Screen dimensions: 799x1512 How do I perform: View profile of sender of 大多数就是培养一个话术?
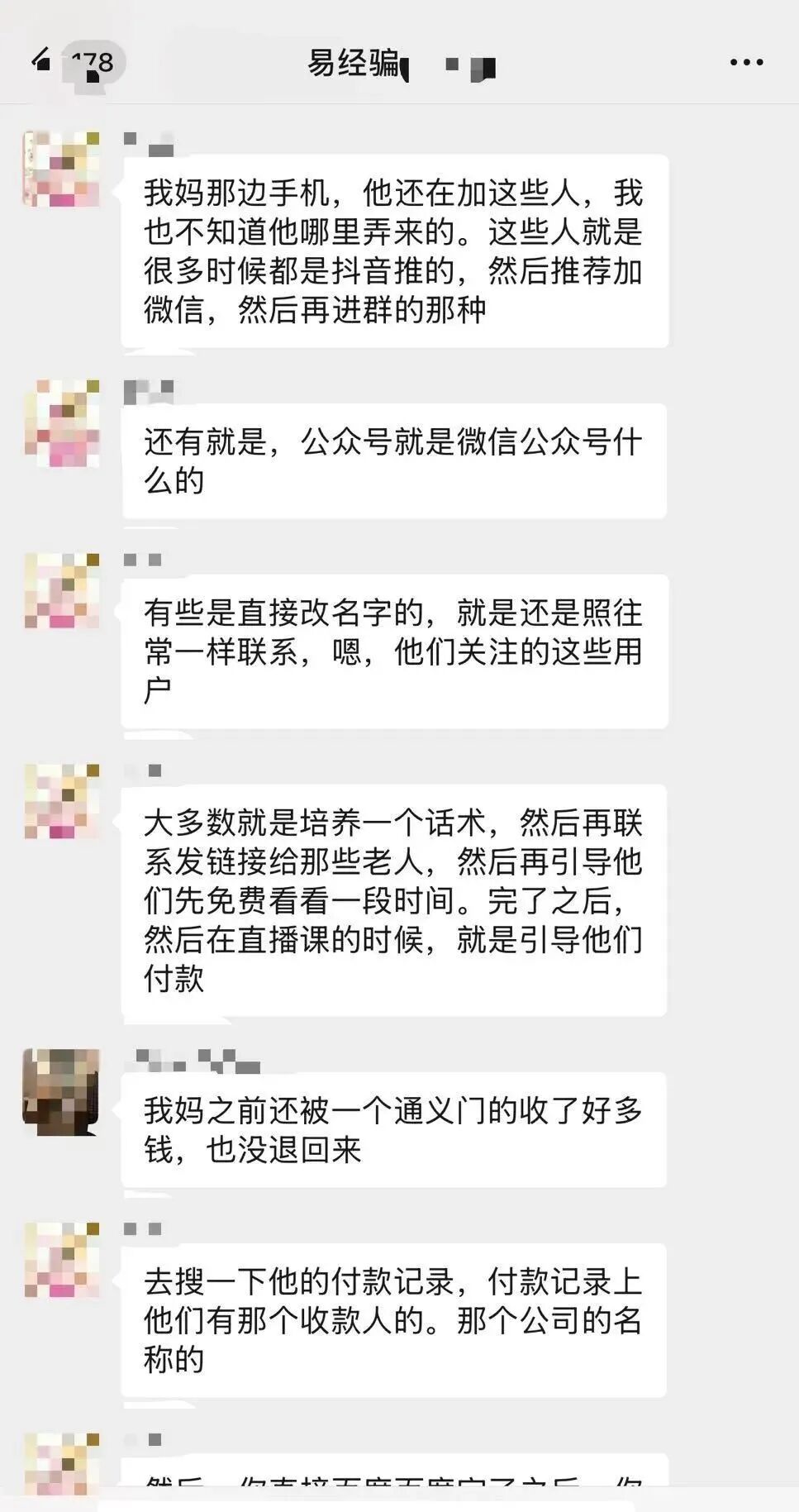click(61, 801)
